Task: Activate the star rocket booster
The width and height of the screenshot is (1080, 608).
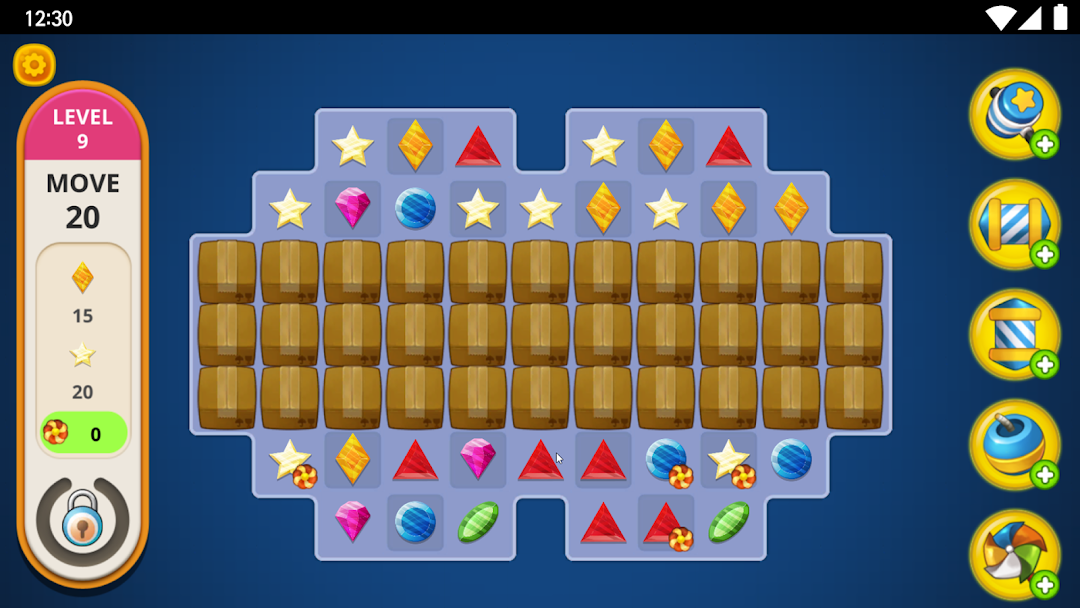Action: tap(1014, 113)
